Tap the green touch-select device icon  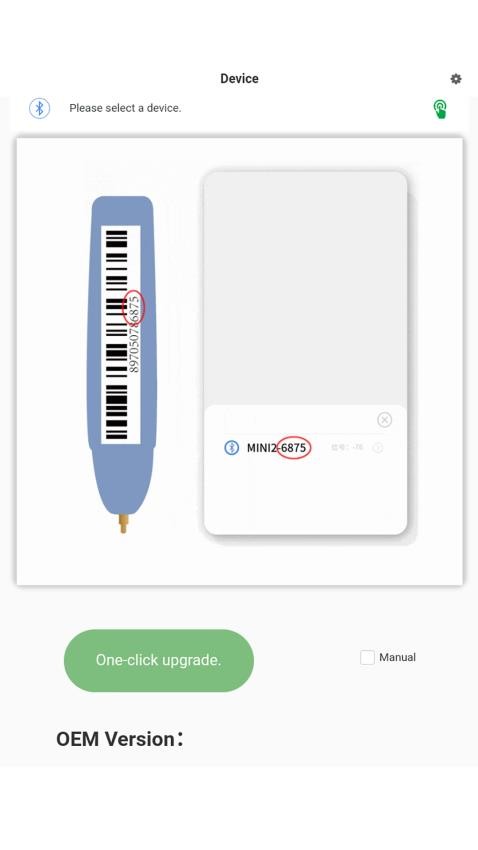(440, 108)
